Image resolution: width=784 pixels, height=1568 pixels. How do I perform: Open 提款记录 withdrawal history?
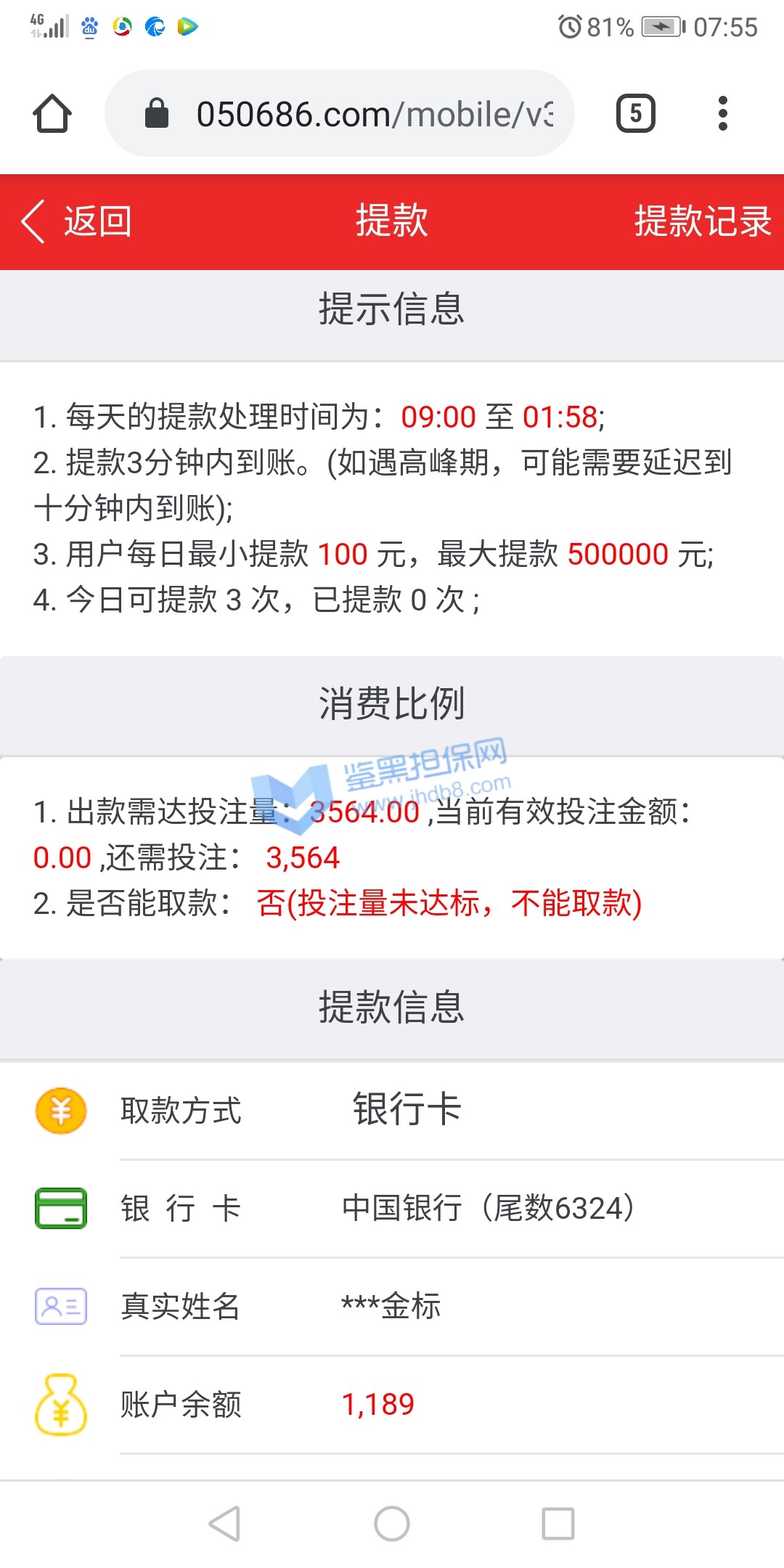click(701, 221)
